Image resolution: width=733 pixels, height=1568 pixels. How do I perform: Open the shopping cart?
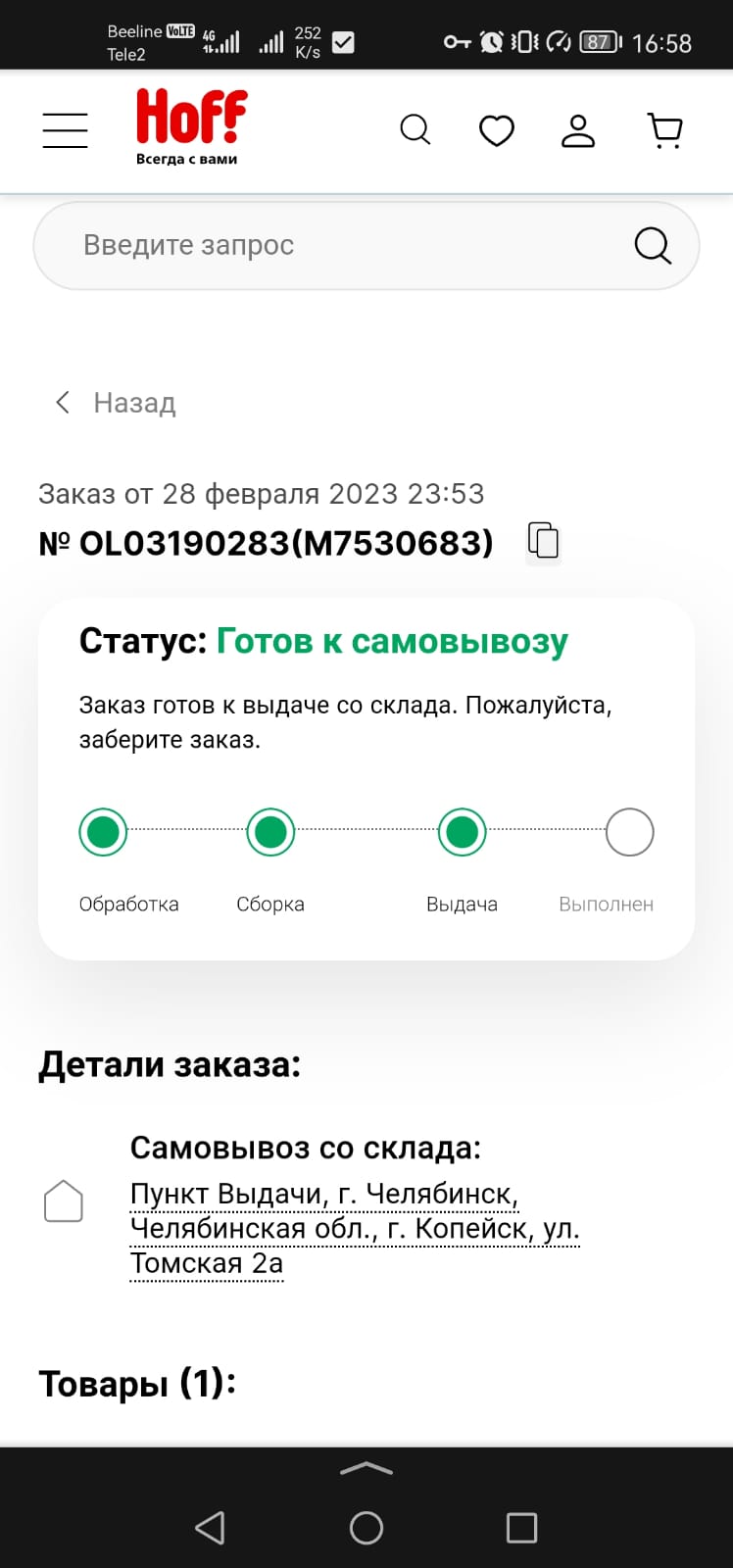(x=665, y=130)
